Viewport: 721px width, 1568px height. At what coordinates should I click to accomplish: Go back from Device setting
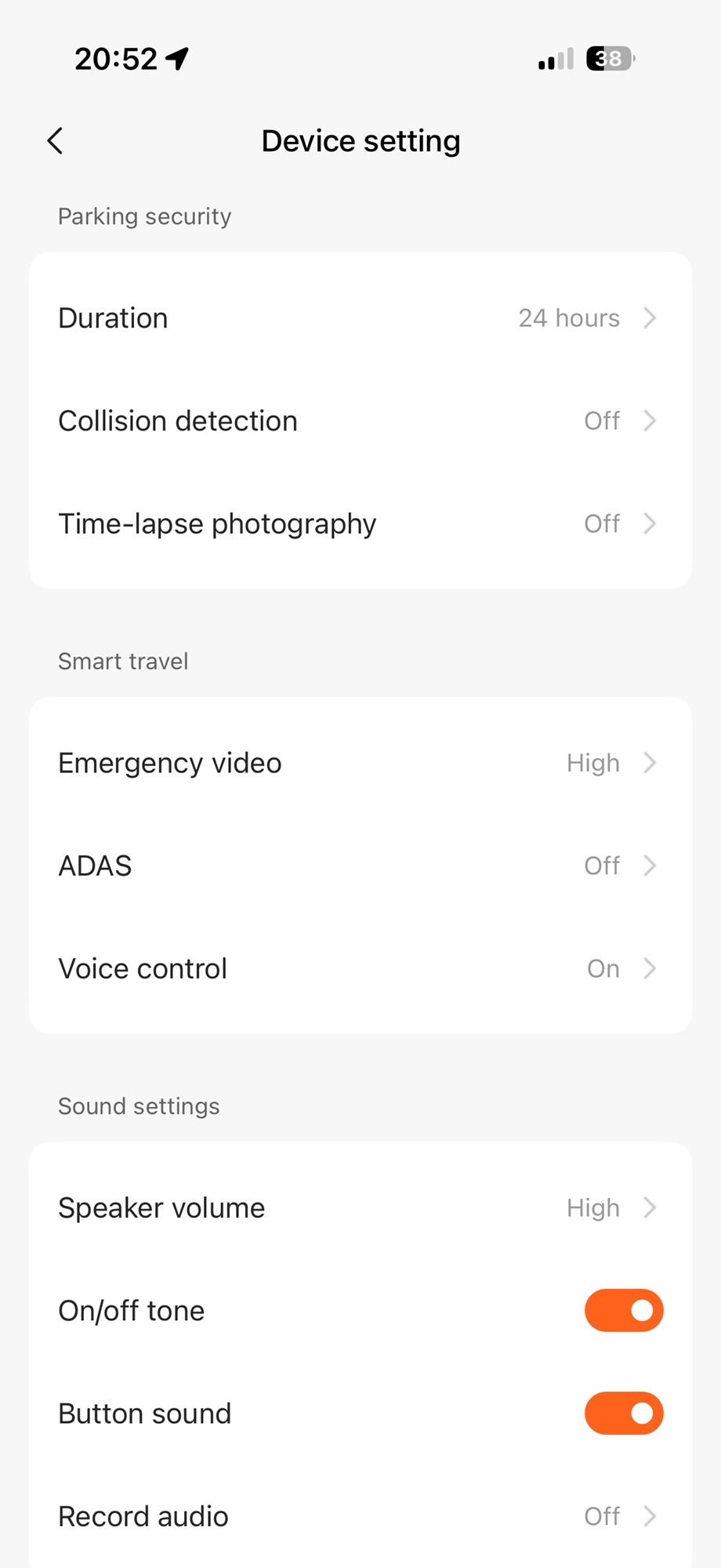click(55, 141)
